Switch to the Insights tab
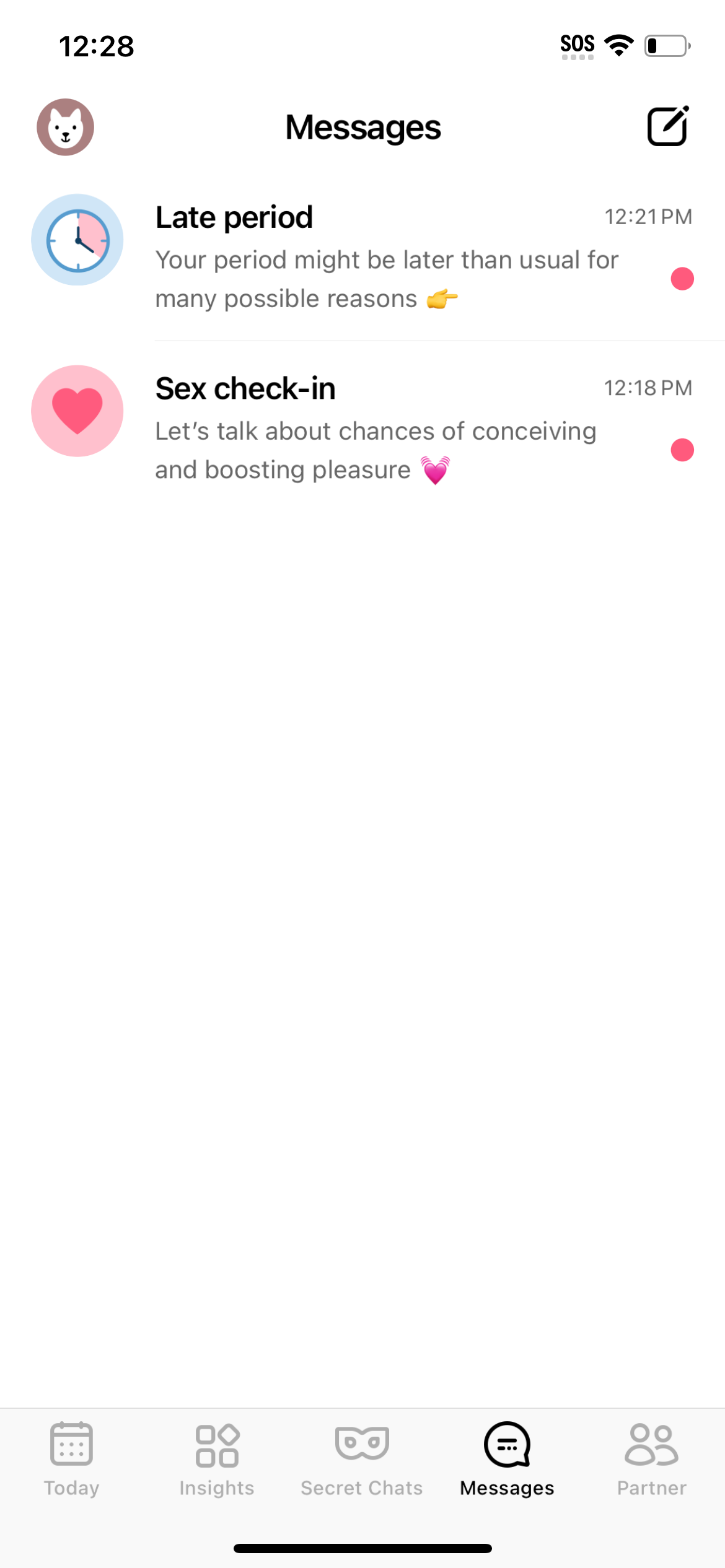The image size is (725, 1568). coord(216,1468)
